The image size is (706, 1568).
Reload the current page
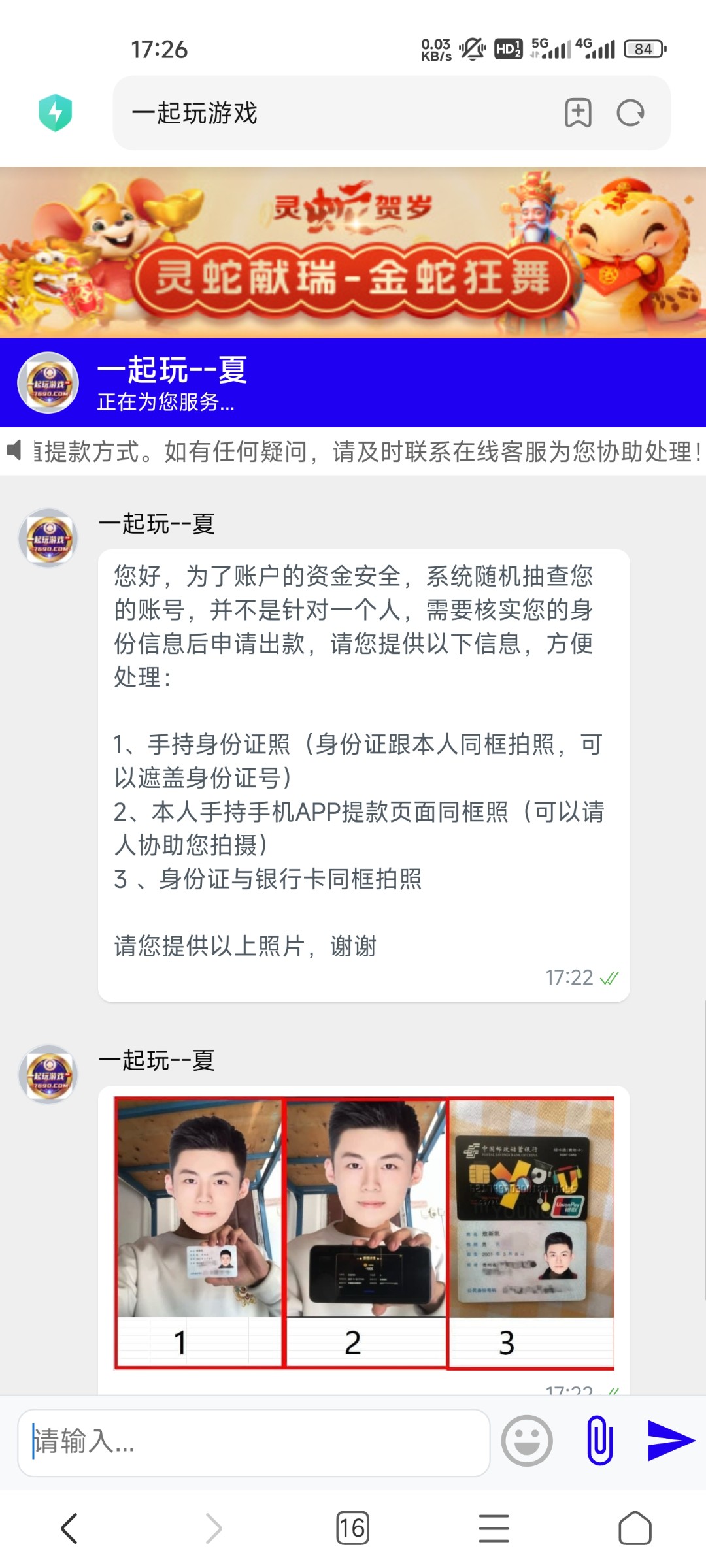pos(630,113)
